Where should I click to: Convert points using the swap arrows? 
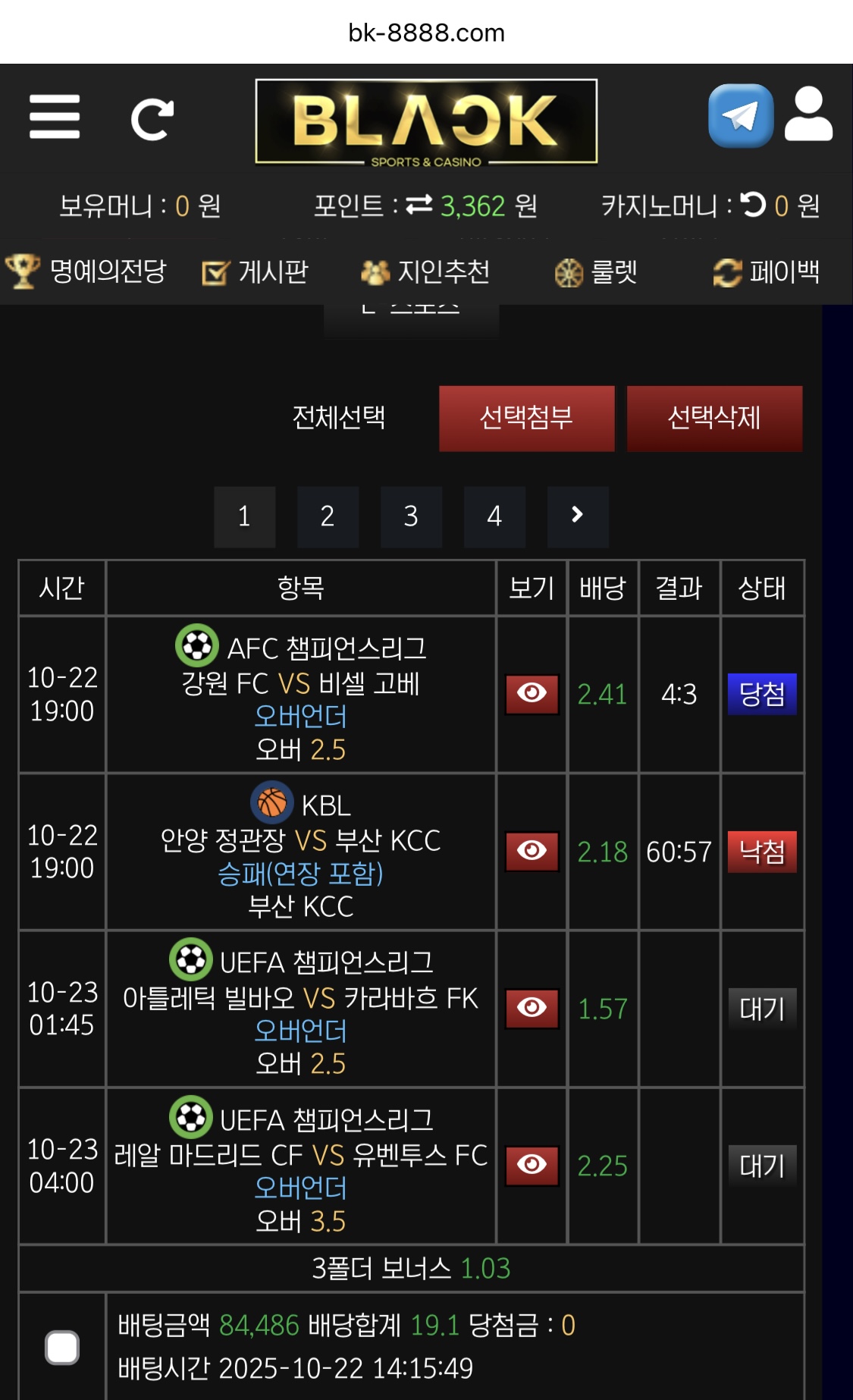click(x=419, y=205)
